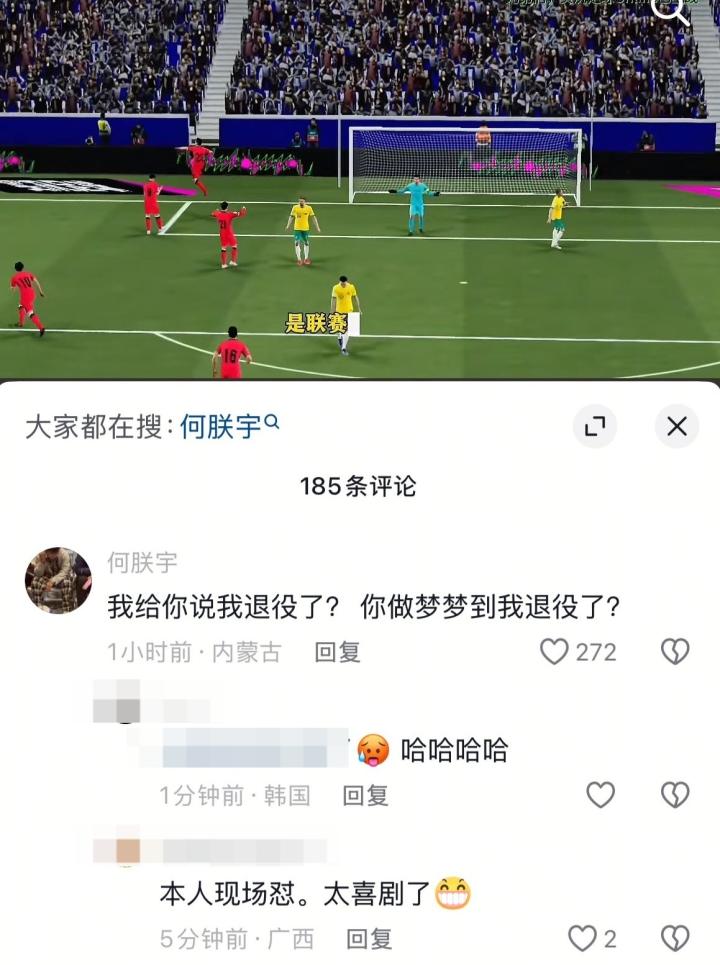Reply to 何朕宇's comment

coord(337,652)
